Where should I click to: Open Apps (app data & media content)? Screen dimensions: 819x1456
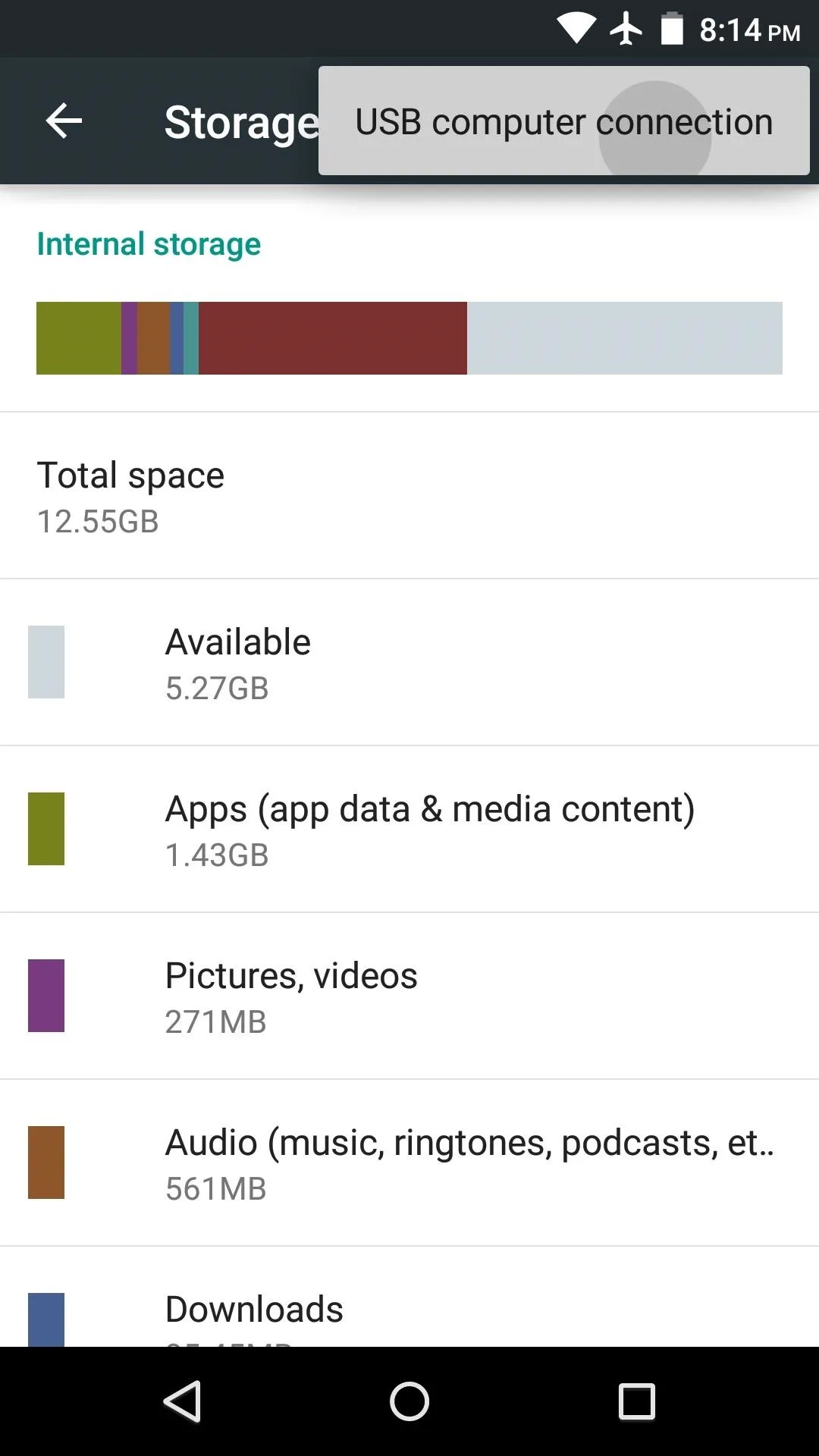click(409, 829)
